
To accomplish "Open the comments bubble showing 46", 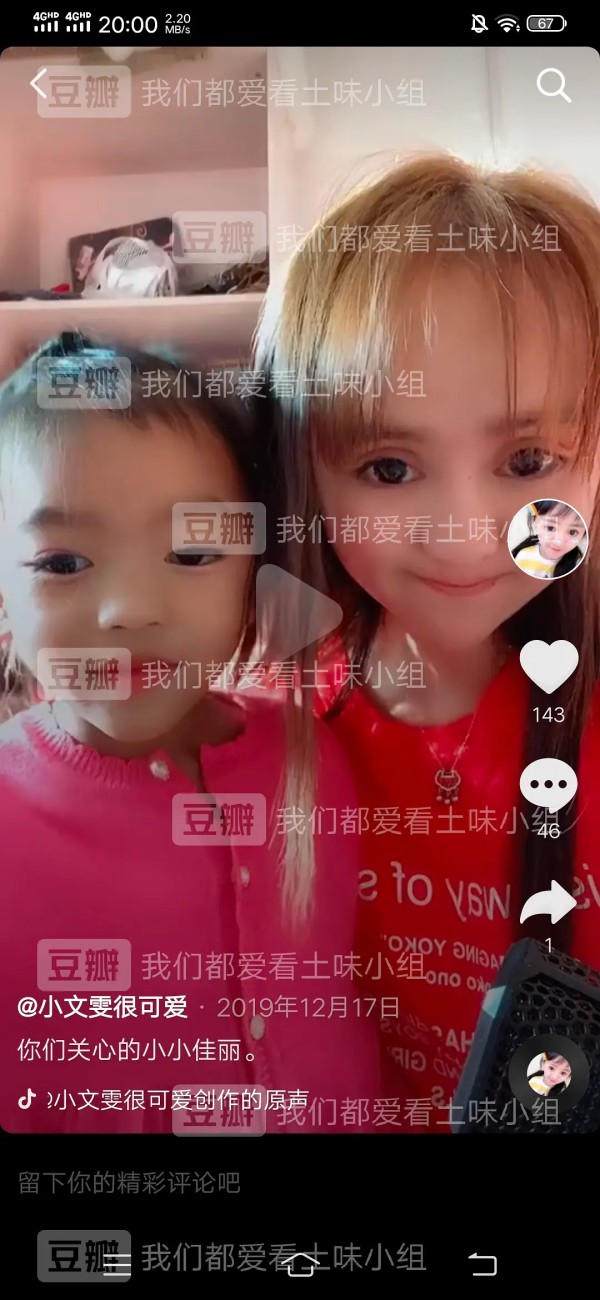I will (x=549, y=785).
